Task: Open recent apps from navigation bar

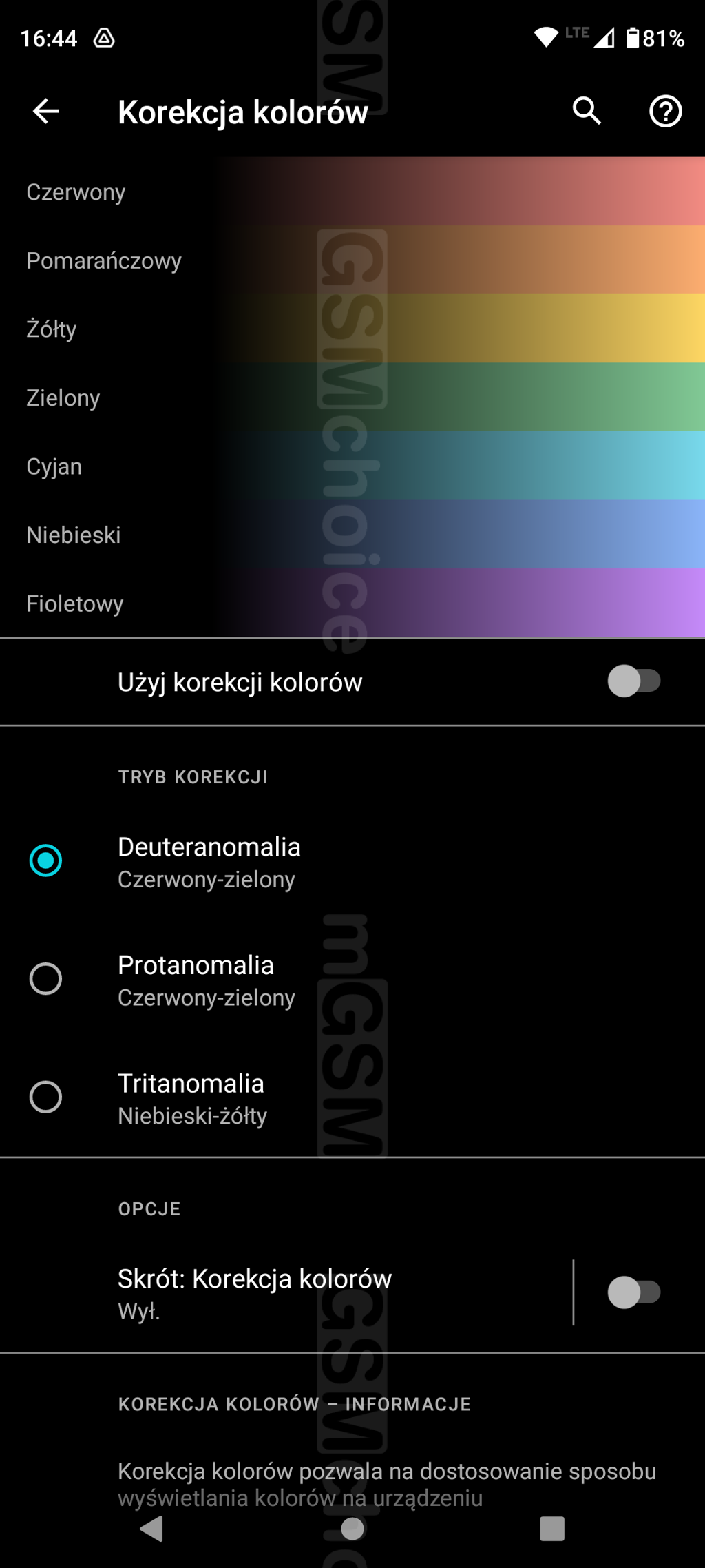Action: tap(551, 1529)
